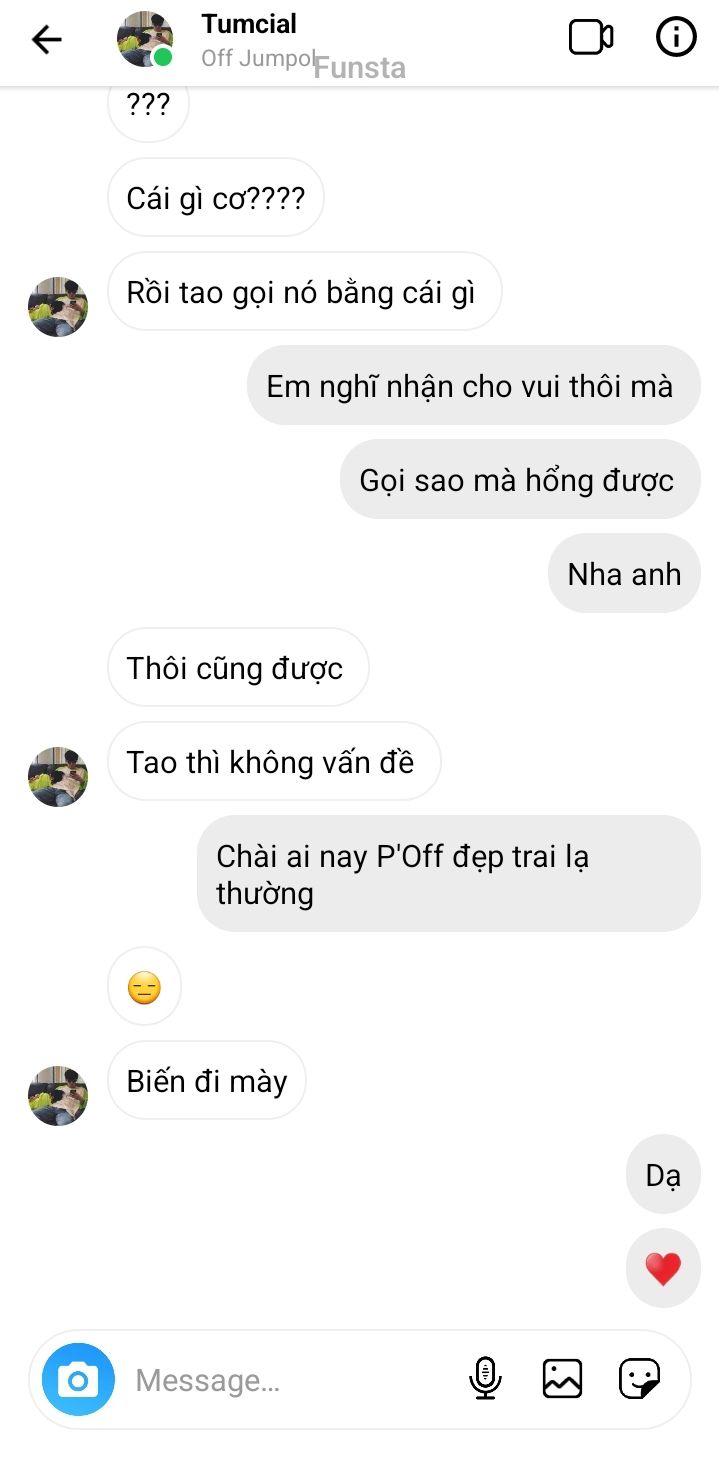This screenshot has height=1457, width=719.
Task: Start a video call with Tumcial
Action: pyautogui.click(x=590, y=38)
